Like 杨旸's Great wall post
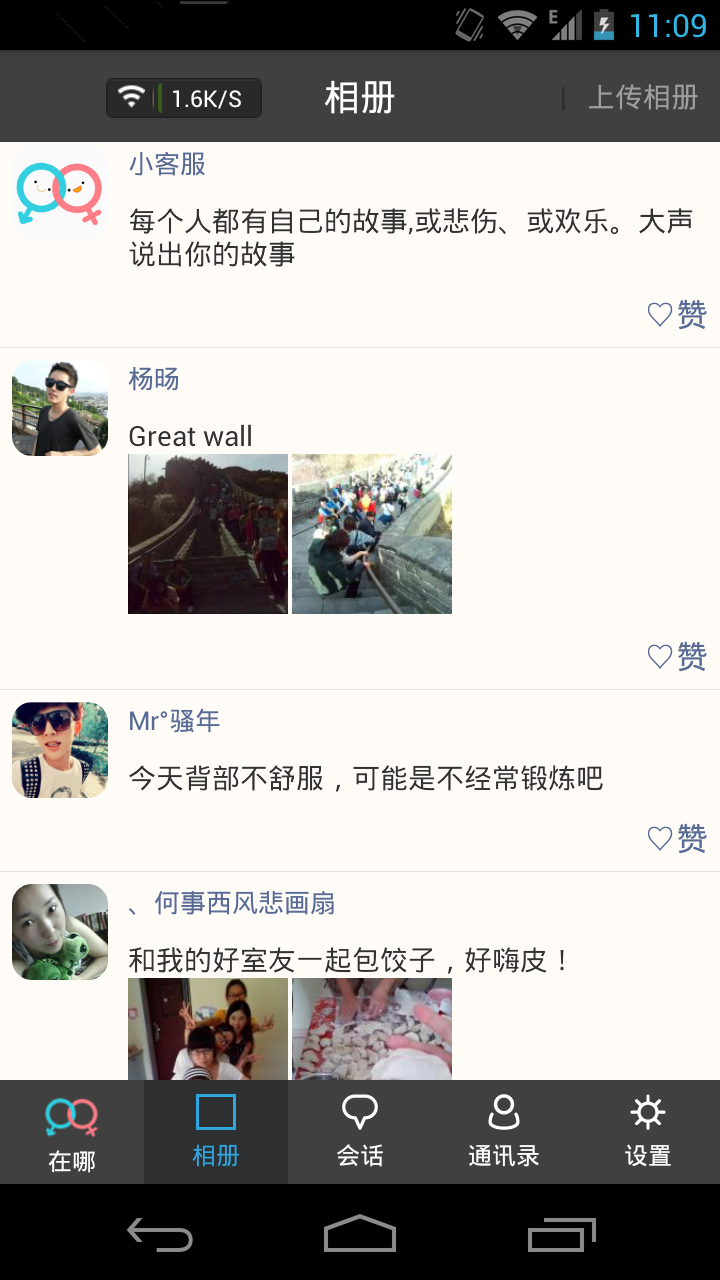The width and height of the screenshot is (720, 1280). tap(677, 657)
